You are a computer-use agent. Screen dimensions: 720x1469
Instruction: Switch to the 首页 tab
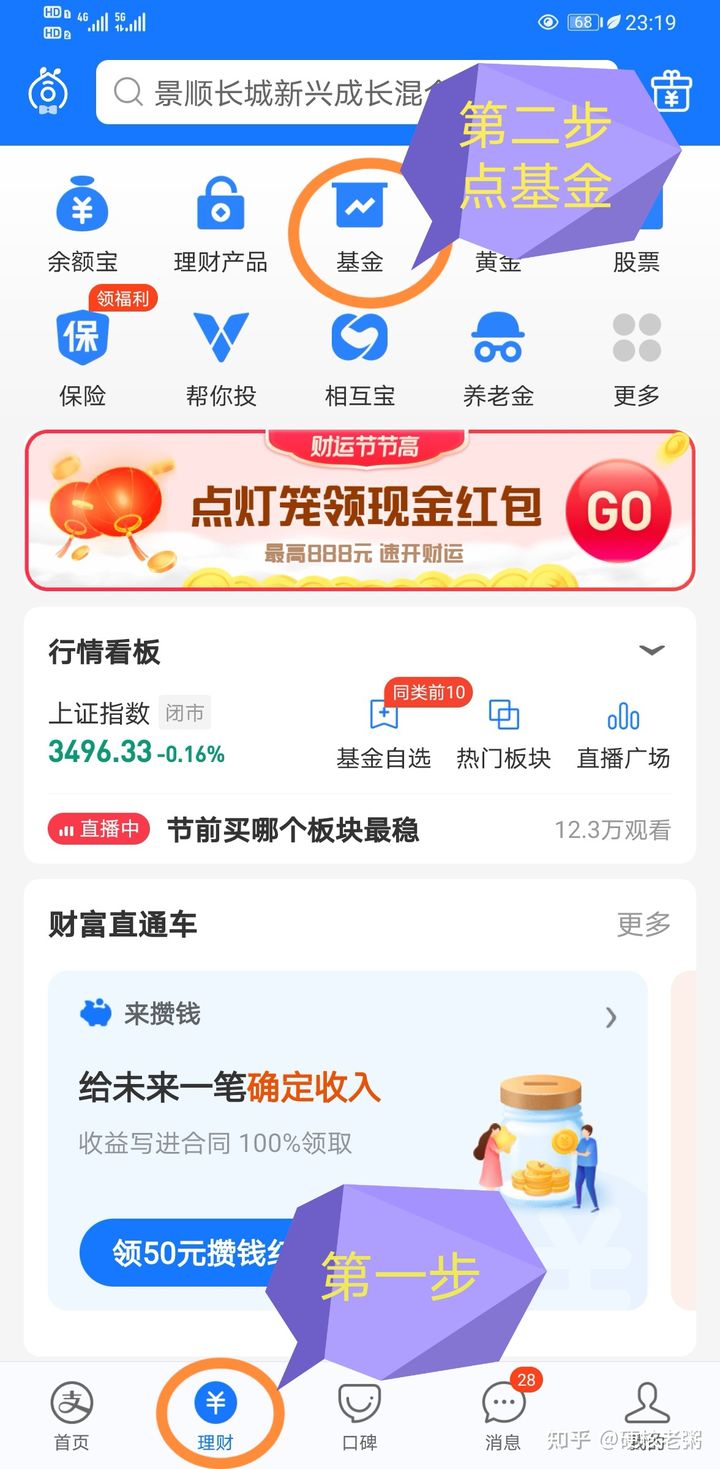70,1410
